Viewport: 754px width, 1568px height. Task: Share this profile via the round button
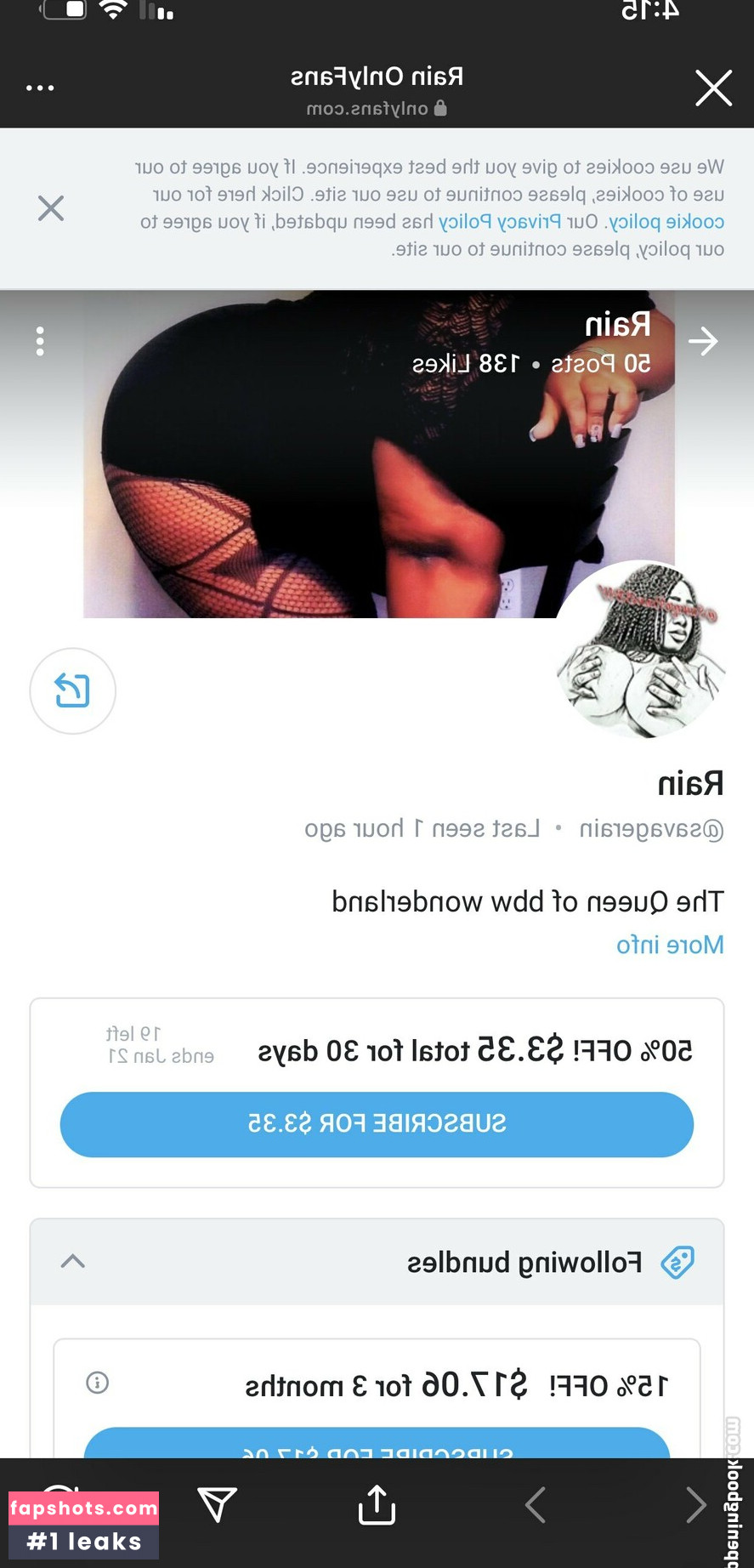point(72,690)
